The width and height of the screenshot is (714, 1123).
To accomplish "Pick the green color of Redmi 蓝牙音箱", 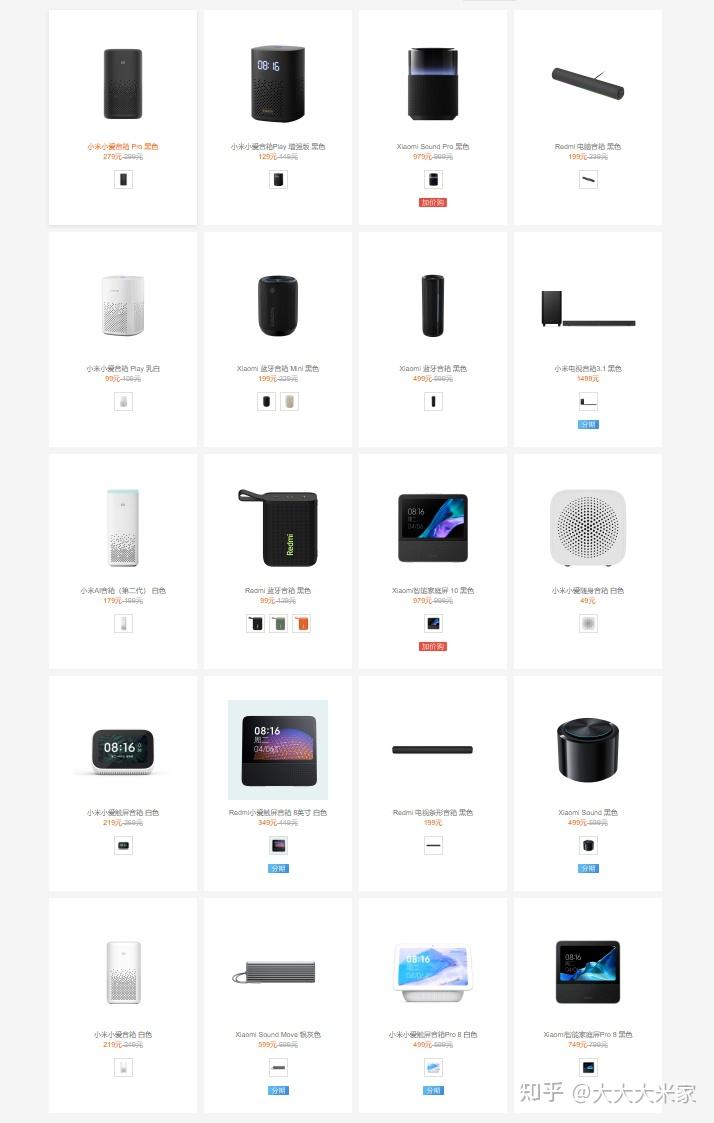I will tap(279, 623).
